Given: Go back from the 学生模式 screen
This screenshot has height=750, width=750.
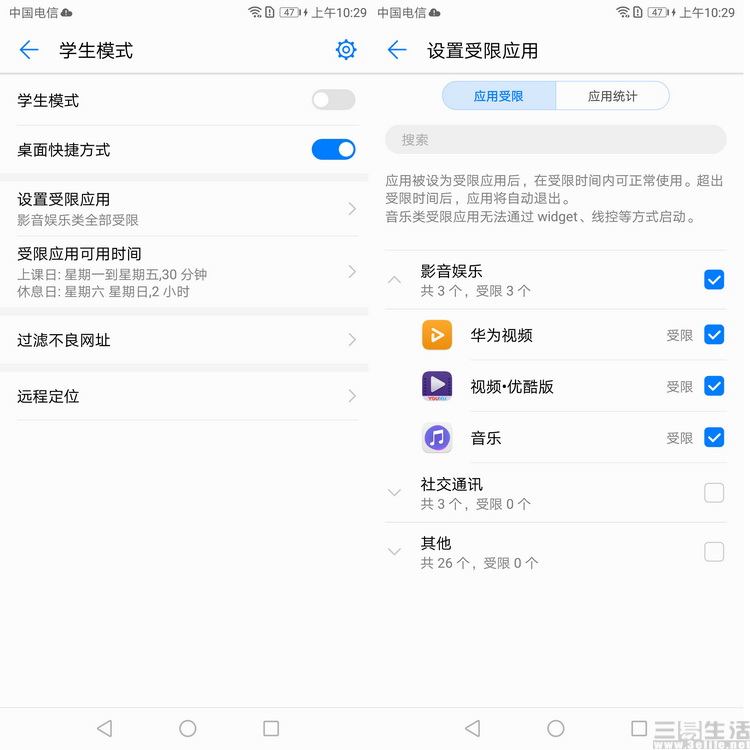Looking at the screenshot, I should tap(29, 50).
